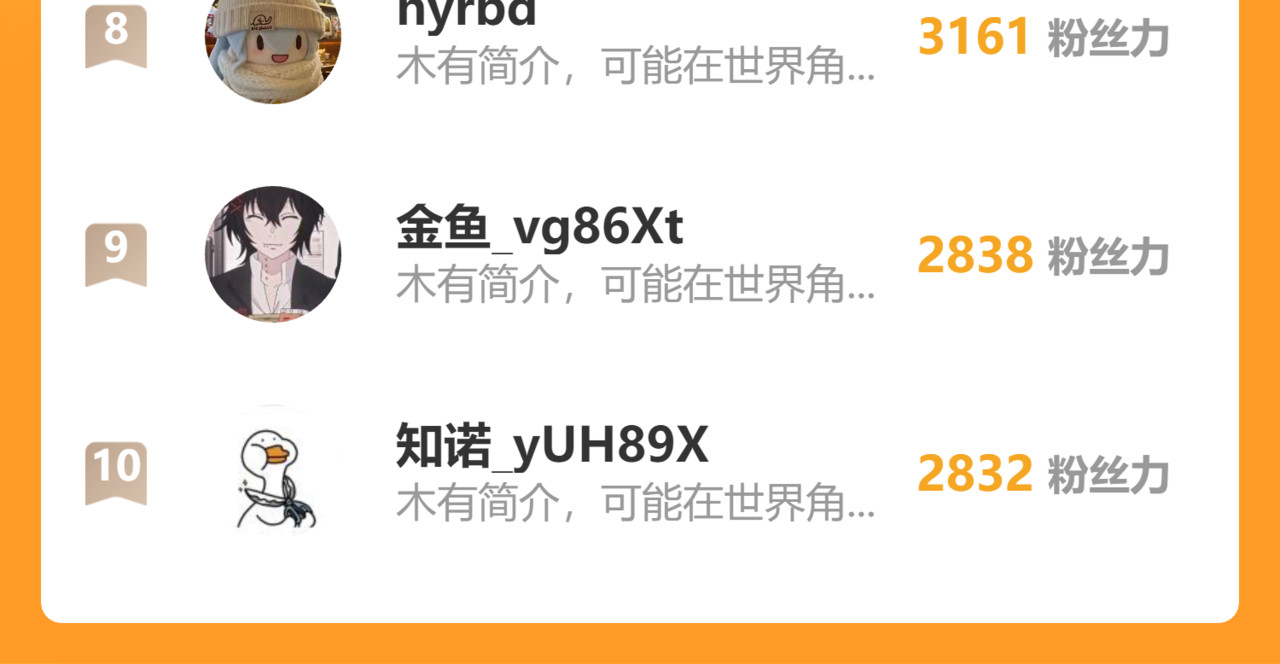Open the rank 8 user with 3161 粉丝力

(x=467, y=16)
